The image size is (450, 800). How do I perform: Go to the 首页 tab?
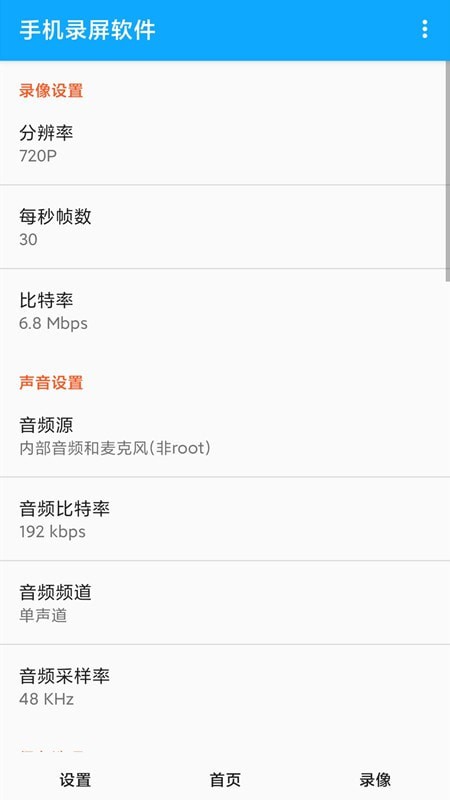[x=225, y=780]
